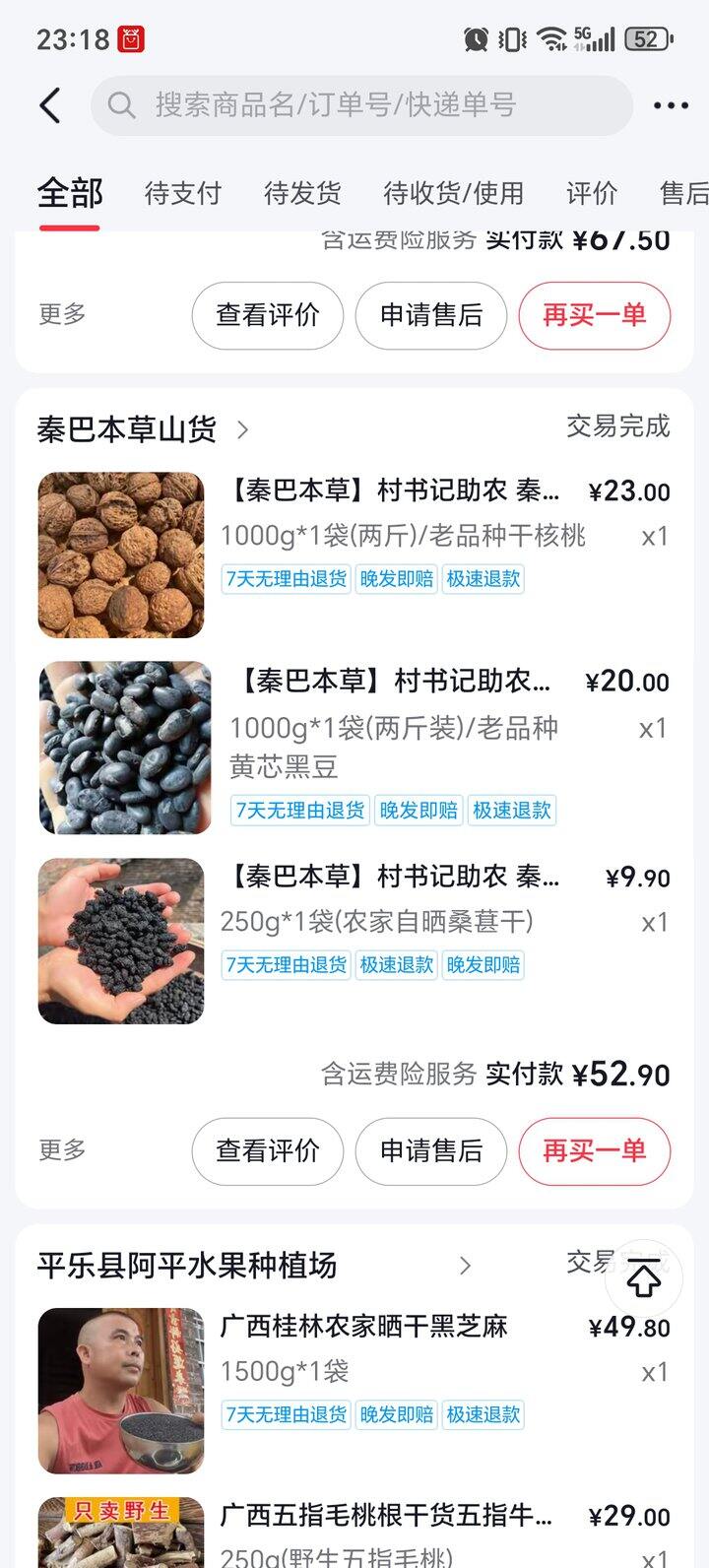Tap the Taobao app icon in status bar
Screen dimensions: 709x1568
point(132,36)
